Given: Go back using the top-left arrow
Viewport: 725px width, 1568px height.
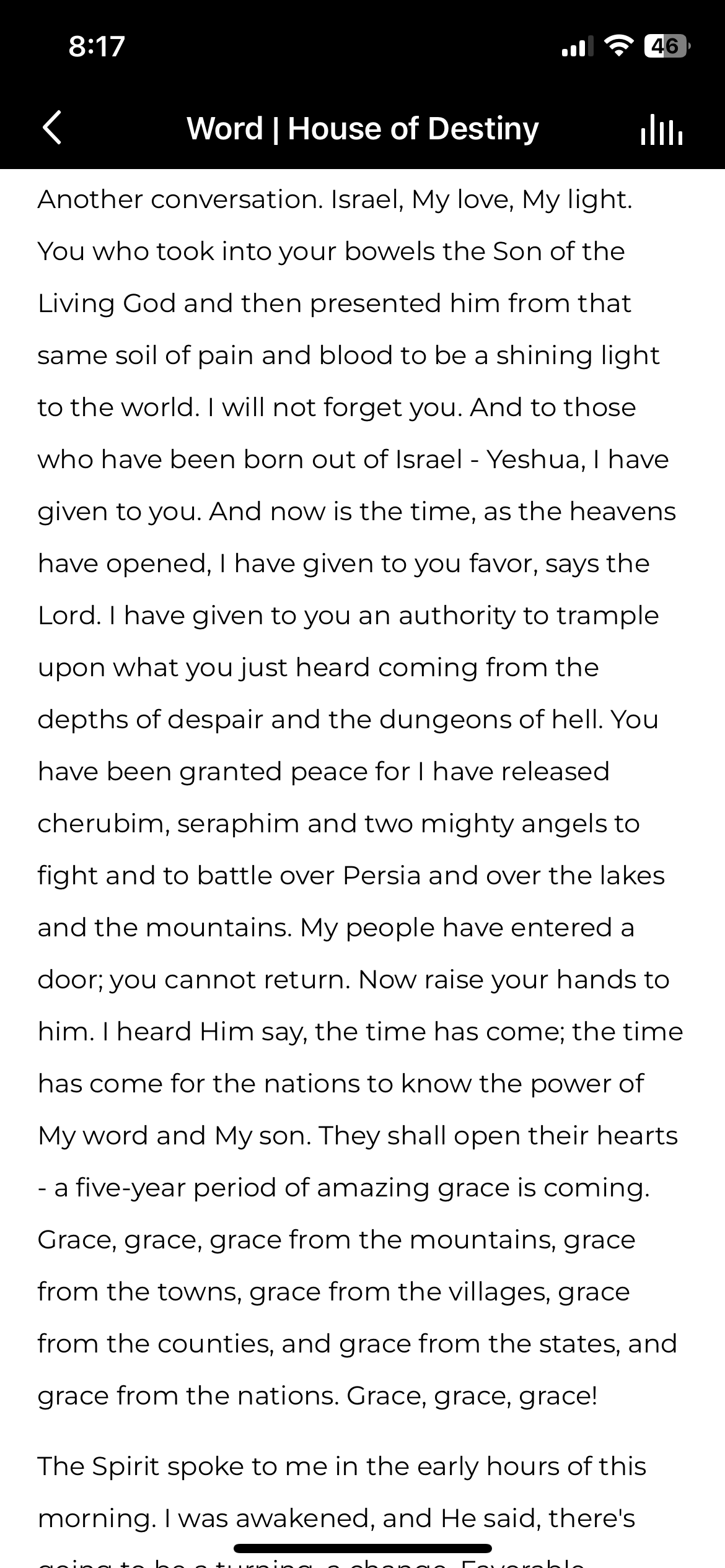Looking at the screenshot, I should pos(52,128).
